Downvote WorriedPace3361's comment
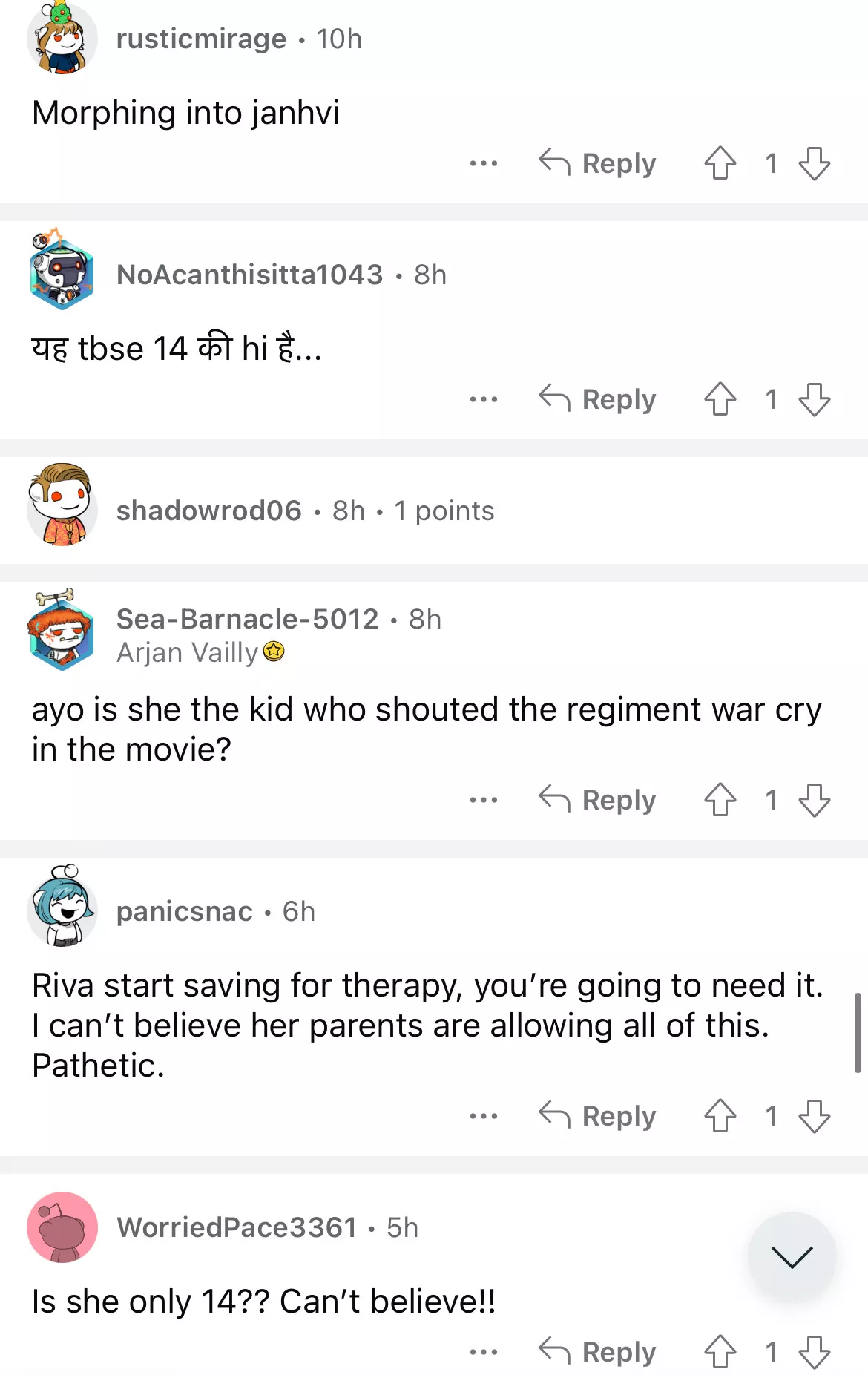The width and height of the screenshot is (868, 1375). (x=814, y=1352)
